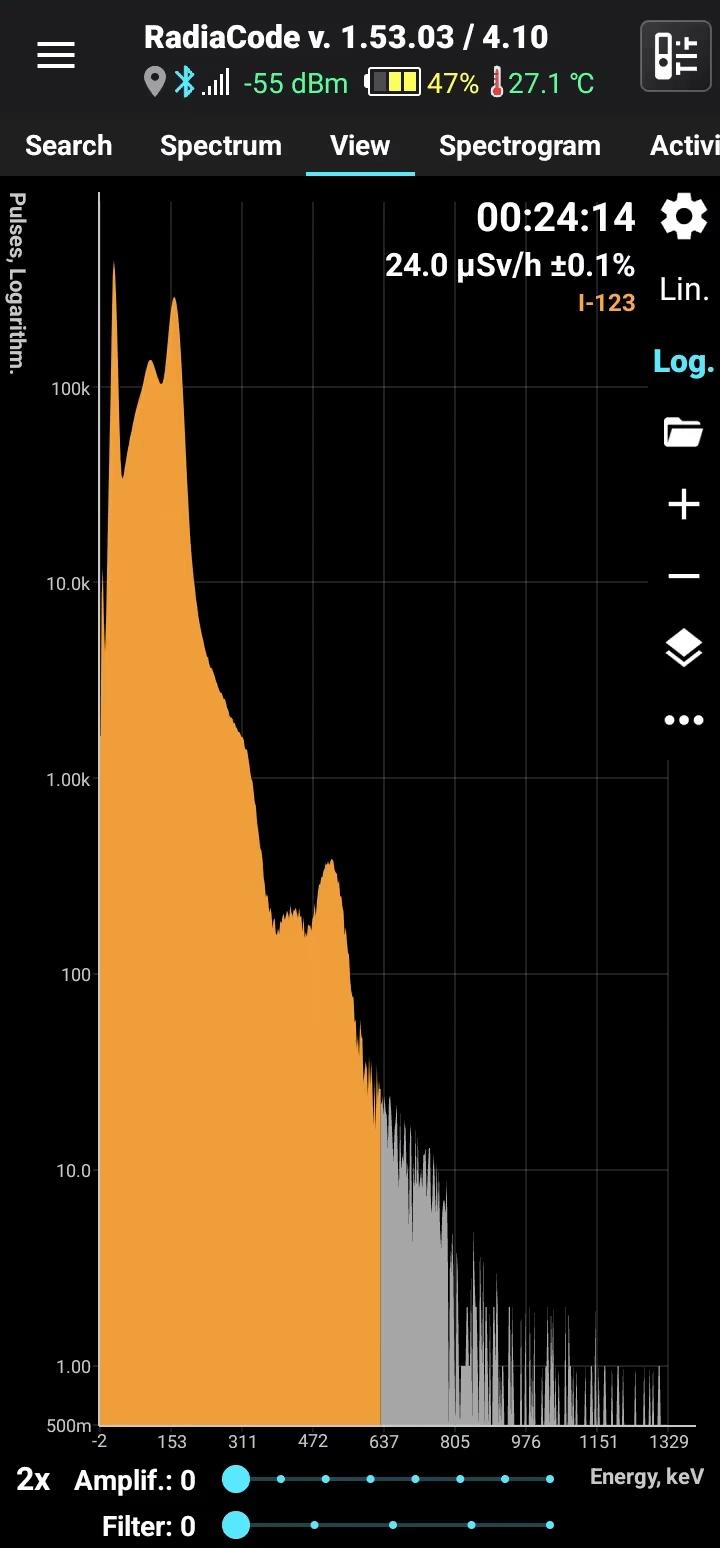Open the layers overlay options
Viewport: 720px width, 1548px height.
[x=684, y=648]
